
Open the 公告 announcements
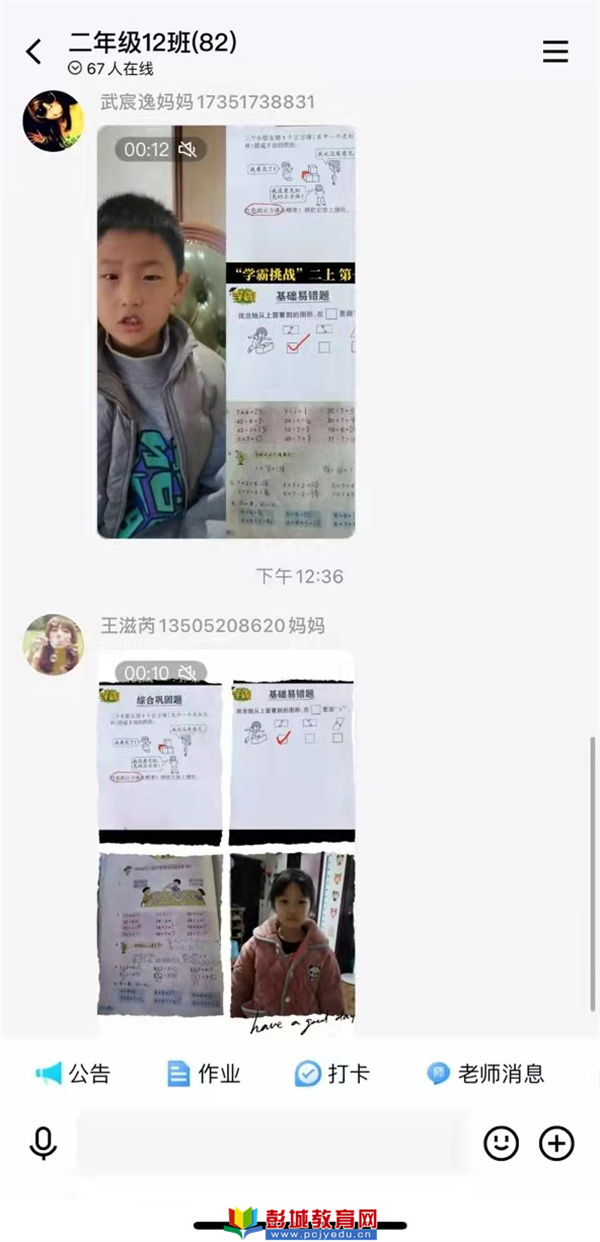(74, 1074)
